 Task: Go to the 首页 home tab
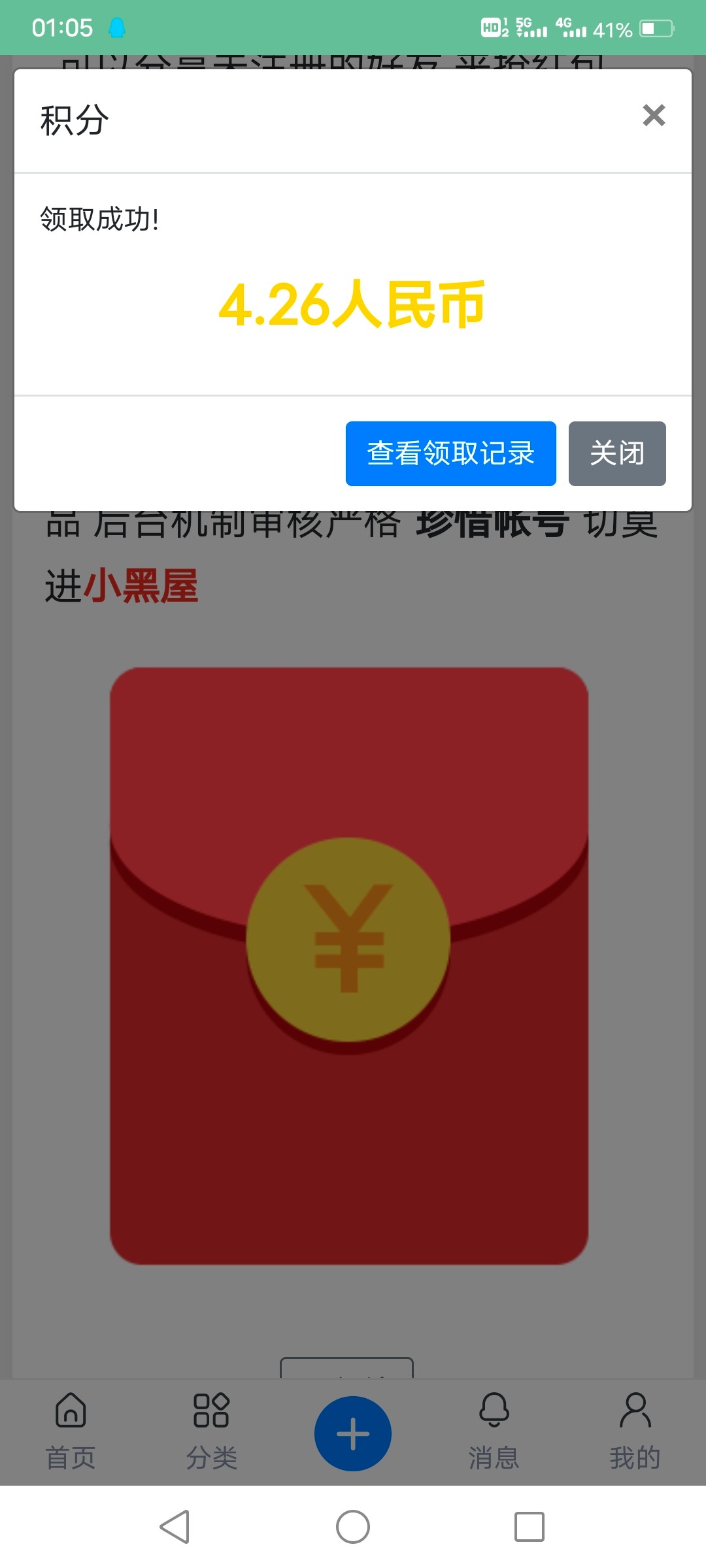click(71, 1431)
